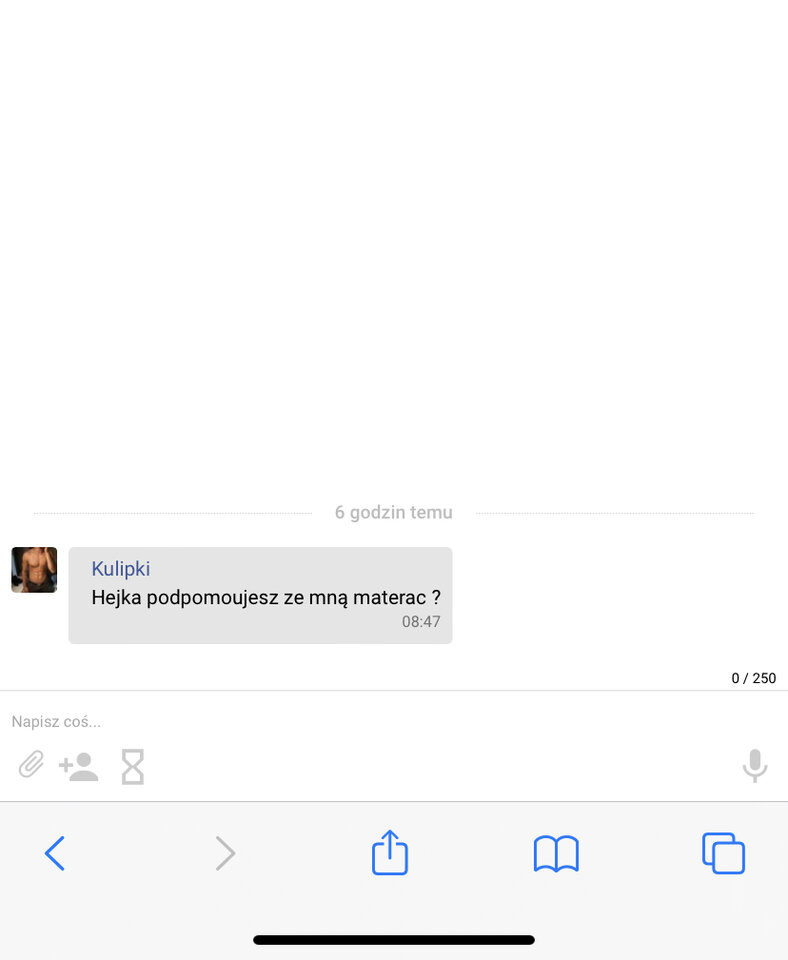Open Kulipki's profile picture
The image size is (788, 960).
pos(34,570)
